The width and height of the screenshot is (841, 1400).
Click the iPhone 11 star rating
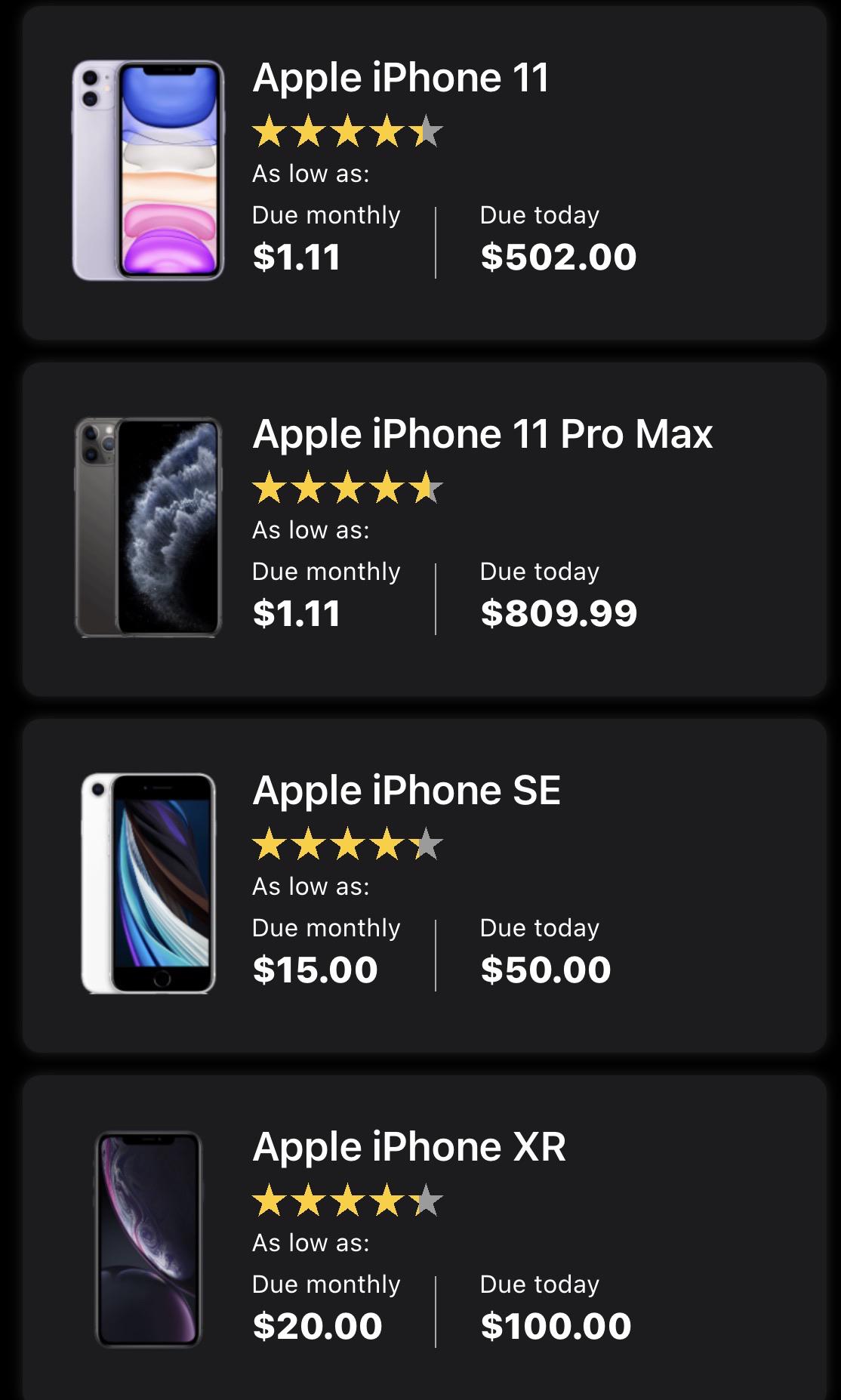click(x=345, y=131)
